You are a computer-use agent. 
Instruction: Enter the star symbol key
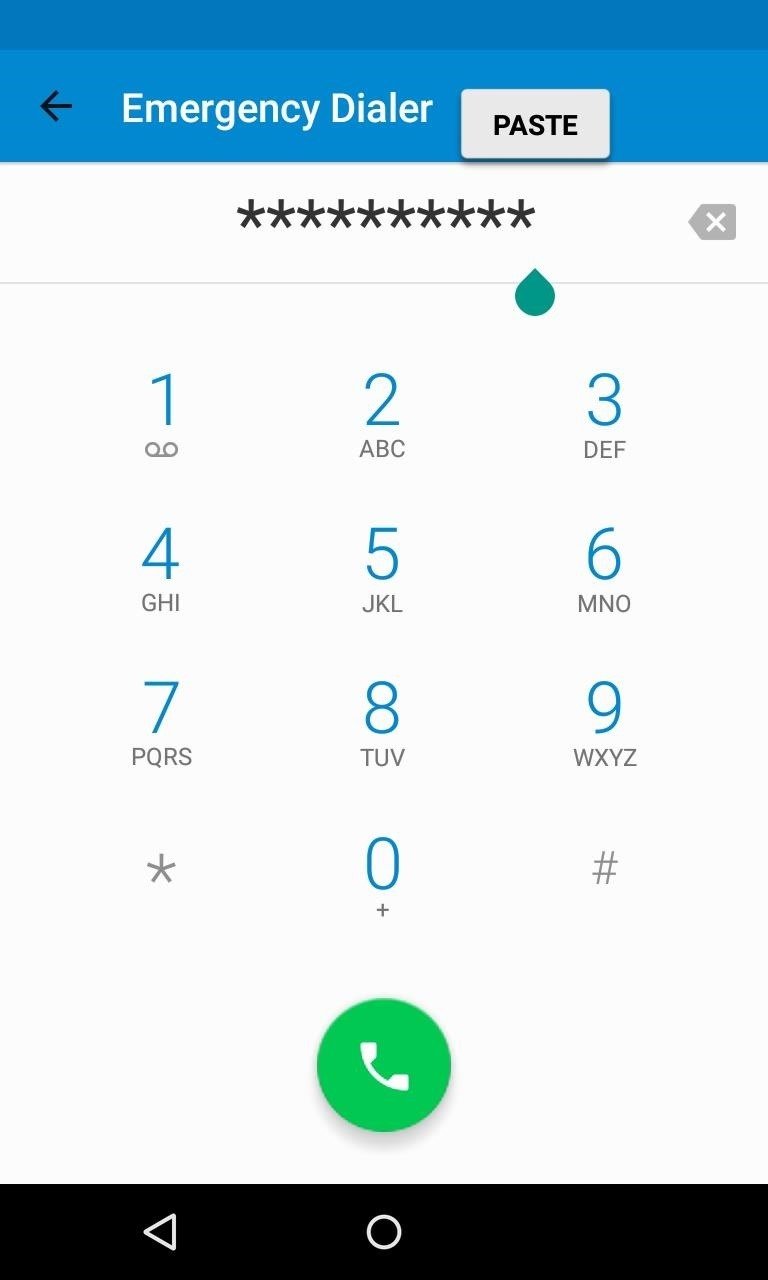(x=161, y=869)
